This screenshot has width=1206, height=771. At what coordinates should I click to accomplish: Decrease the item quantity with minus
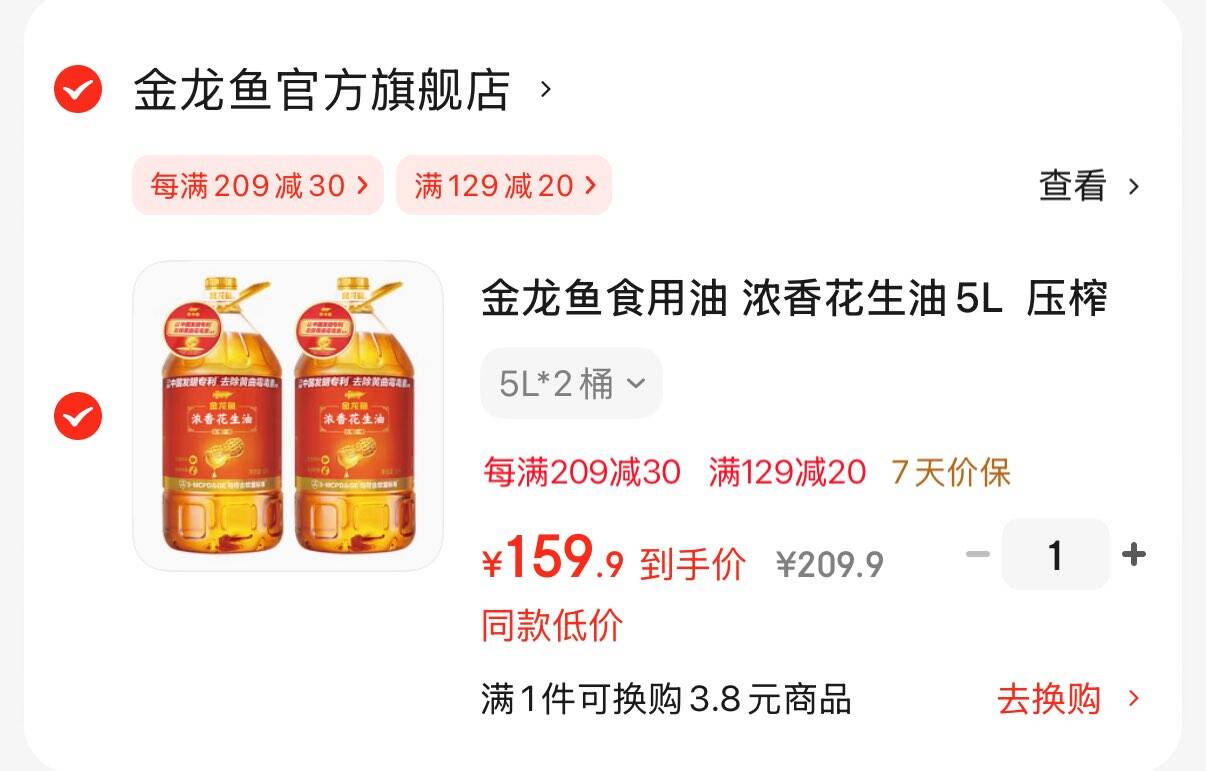977,554
